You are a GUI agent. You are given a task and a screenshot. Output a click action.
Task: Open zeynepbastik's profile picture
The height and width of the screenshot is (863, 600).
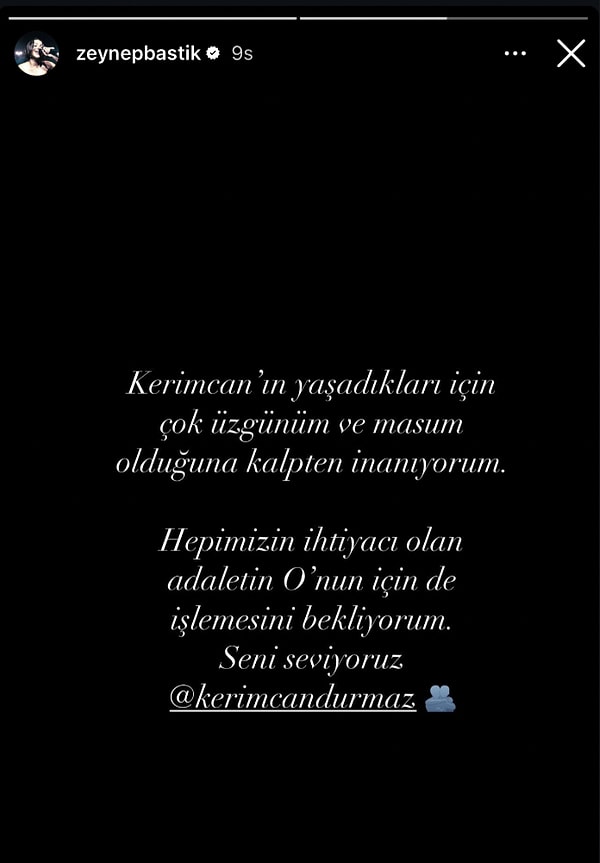(36, 54)
